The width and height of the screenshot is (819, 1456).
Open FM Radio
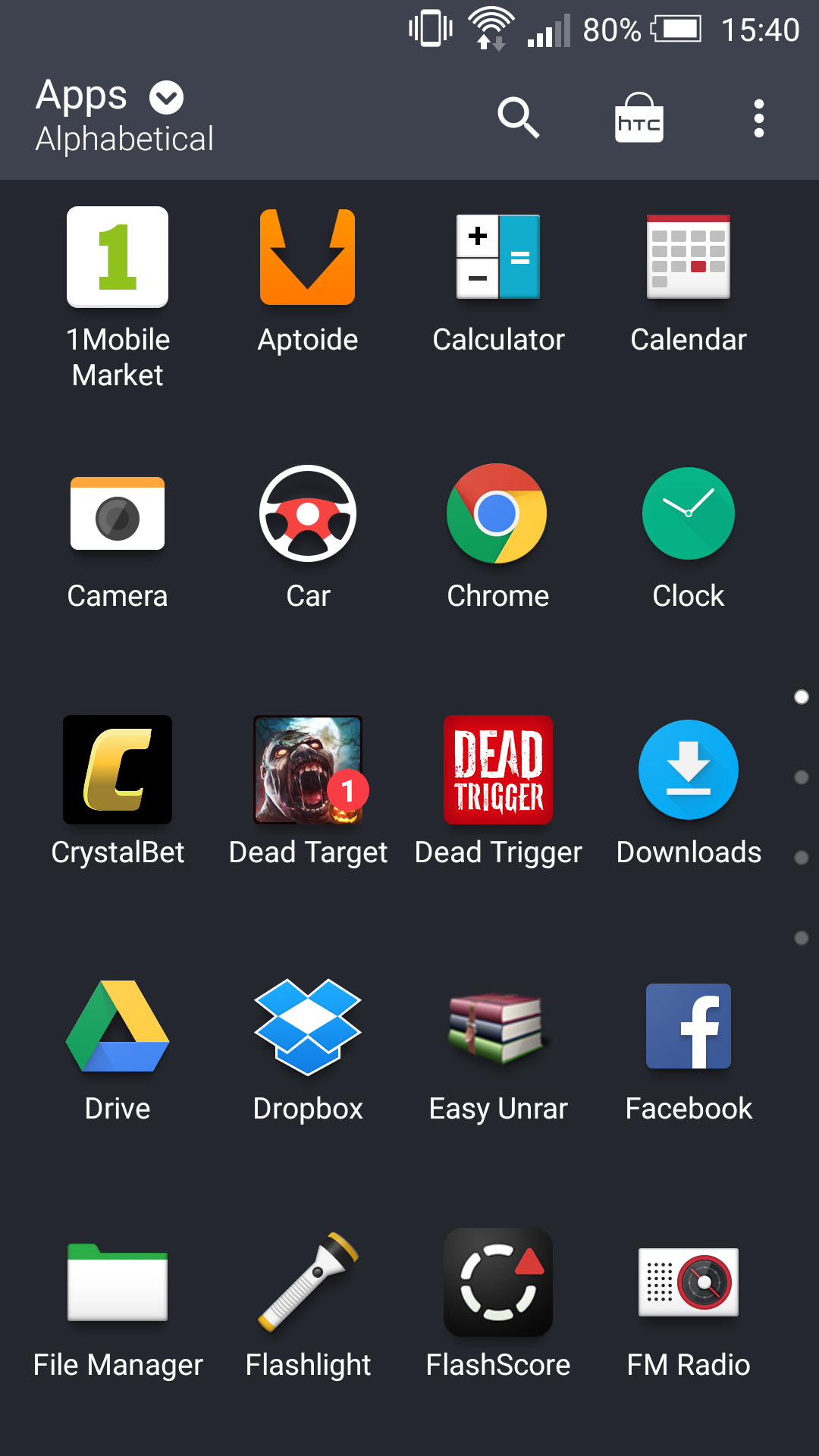[689, 1282]
